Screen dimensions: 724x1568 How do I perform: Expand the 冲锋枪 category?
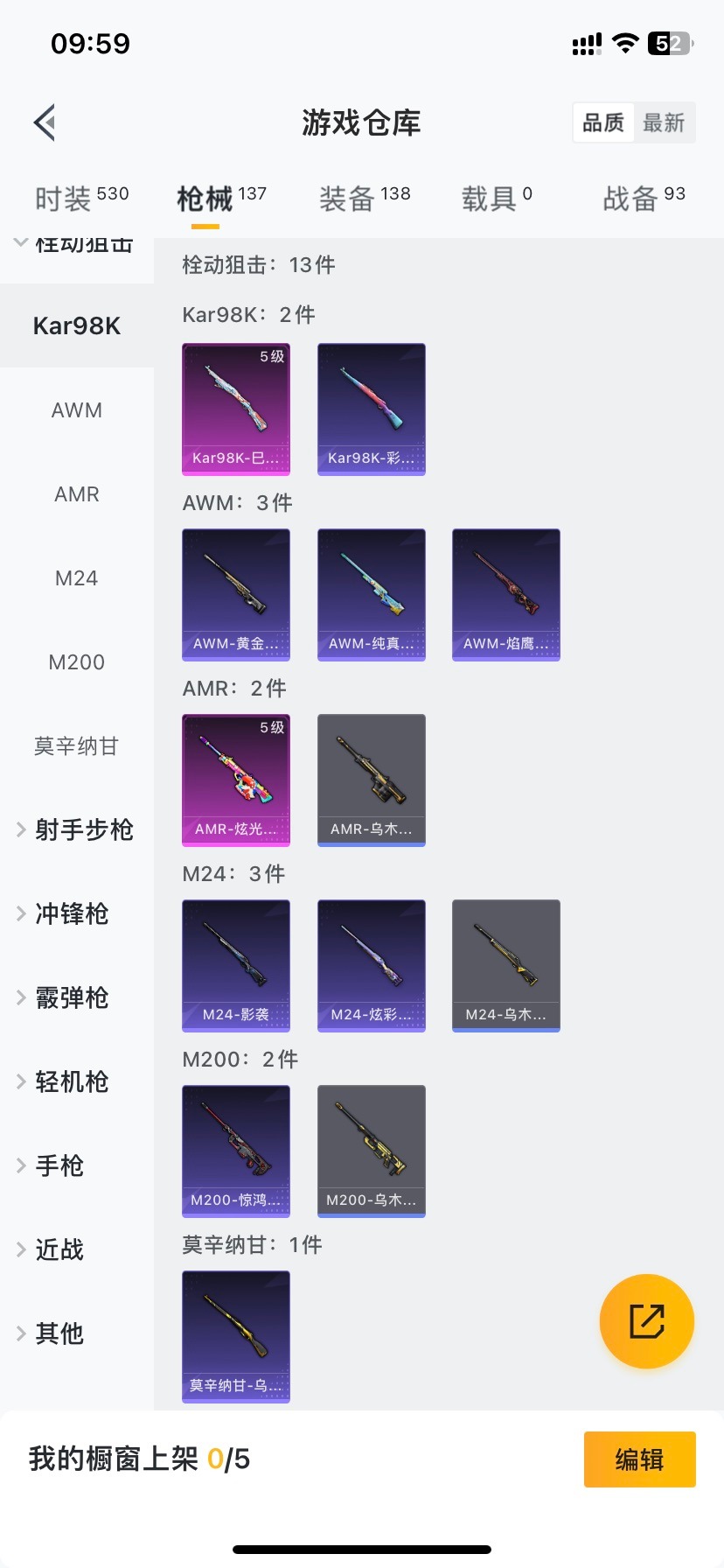(72, 913)
